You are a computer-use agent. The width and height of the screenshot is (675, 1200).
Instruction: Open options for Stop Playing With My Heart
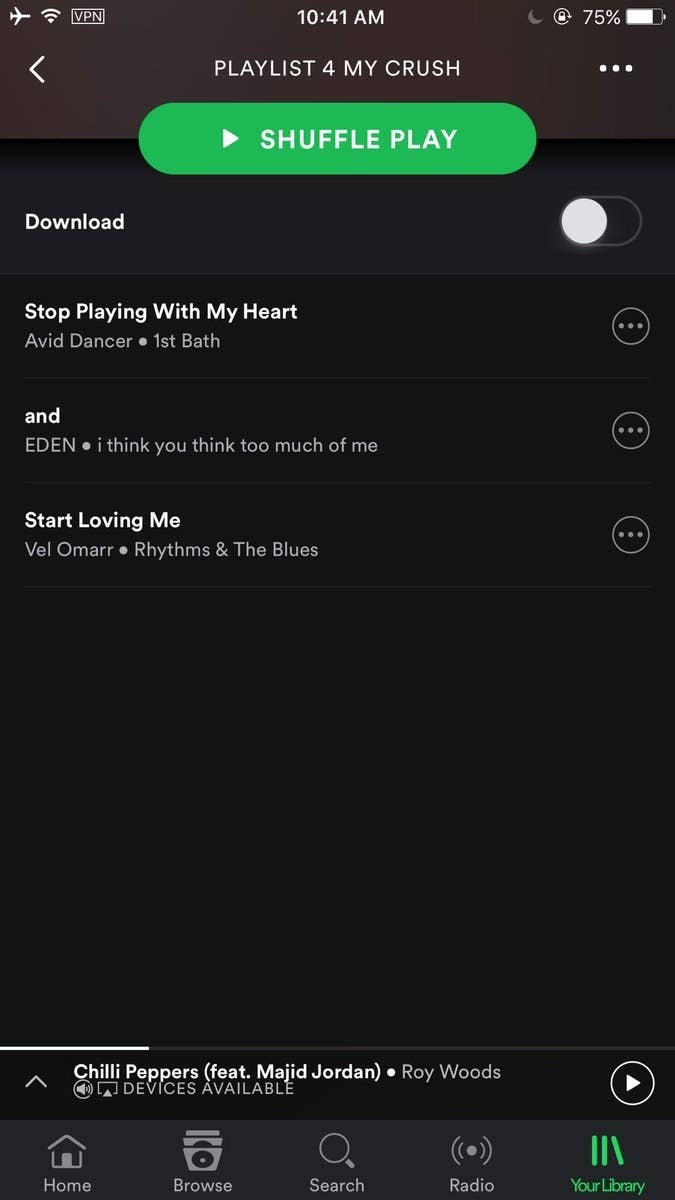tap(630, 326)
